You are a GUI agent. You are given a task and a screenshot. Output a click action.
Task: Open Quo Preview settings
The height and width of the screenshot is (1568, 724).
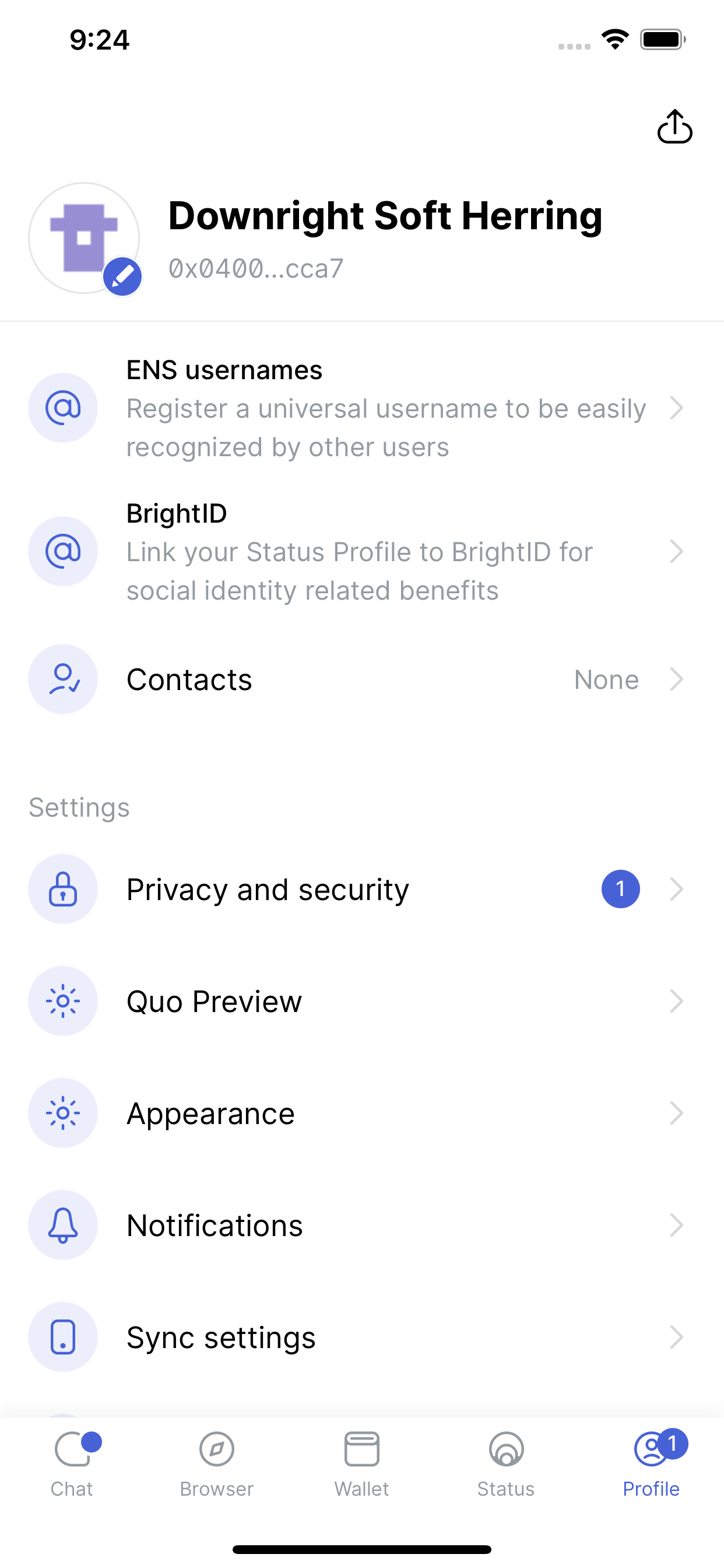coord(361,1002)
